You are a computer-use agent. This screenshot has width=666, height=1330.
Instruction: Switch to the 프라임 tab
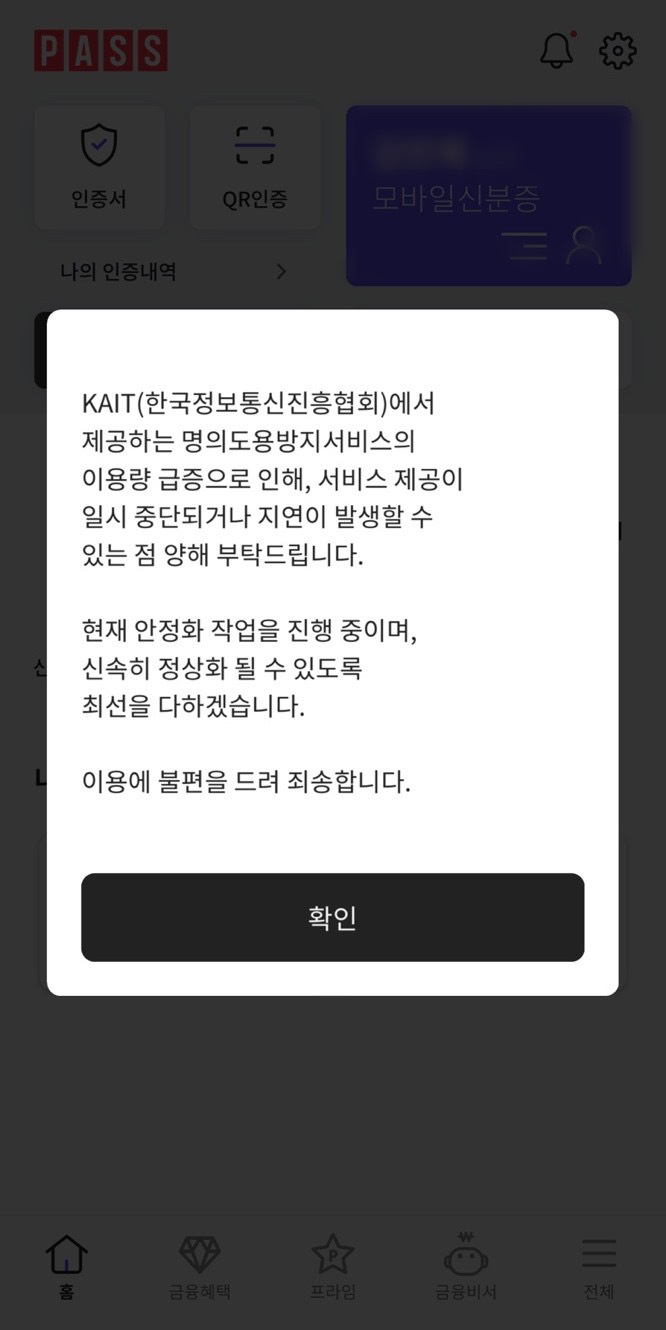[x=333, y=1267]
